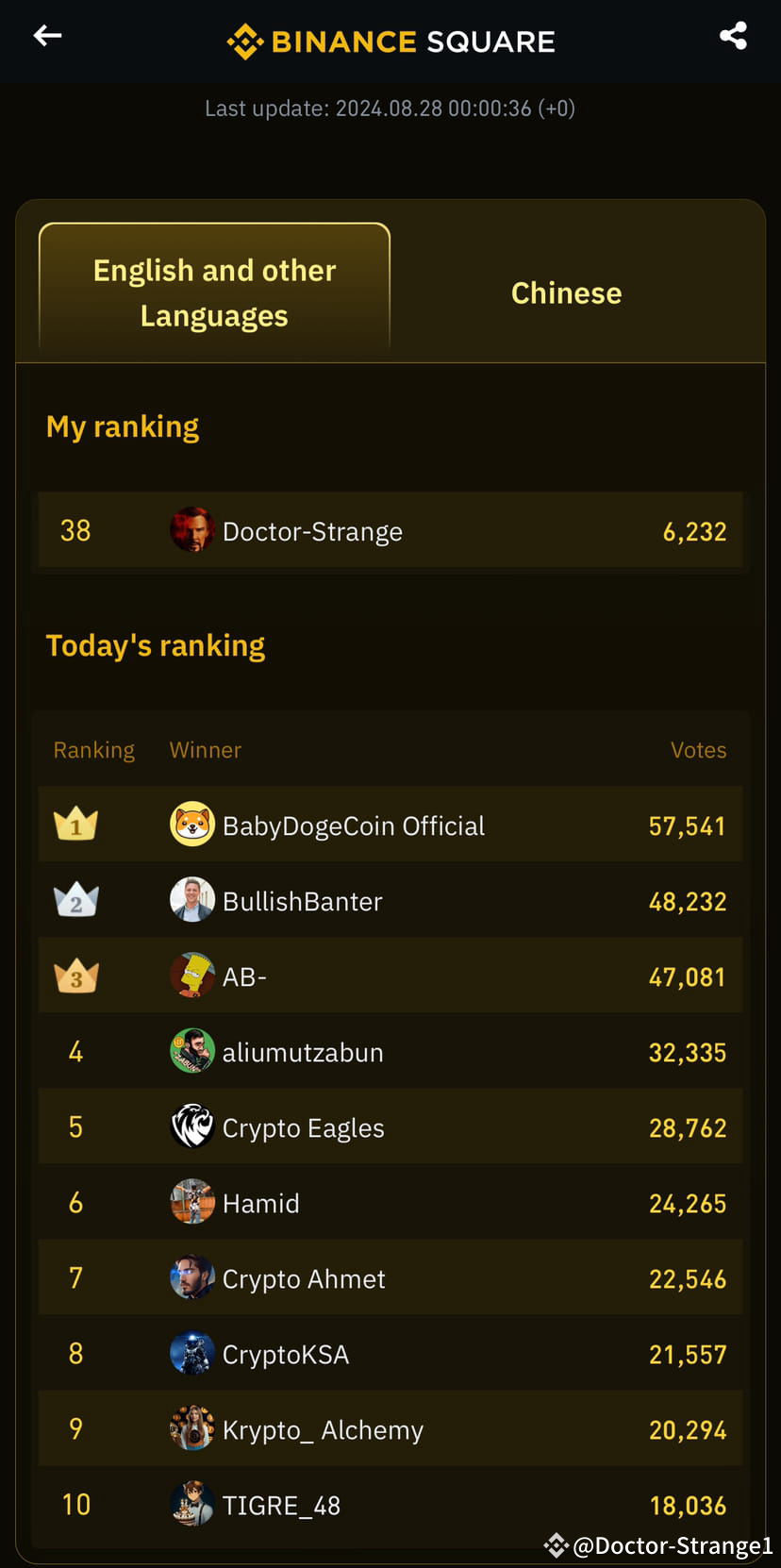Image resolution: width=781 pixels, height=1568 pixels.
Task: Open the share icon at top right
Action: coord(733,35)
